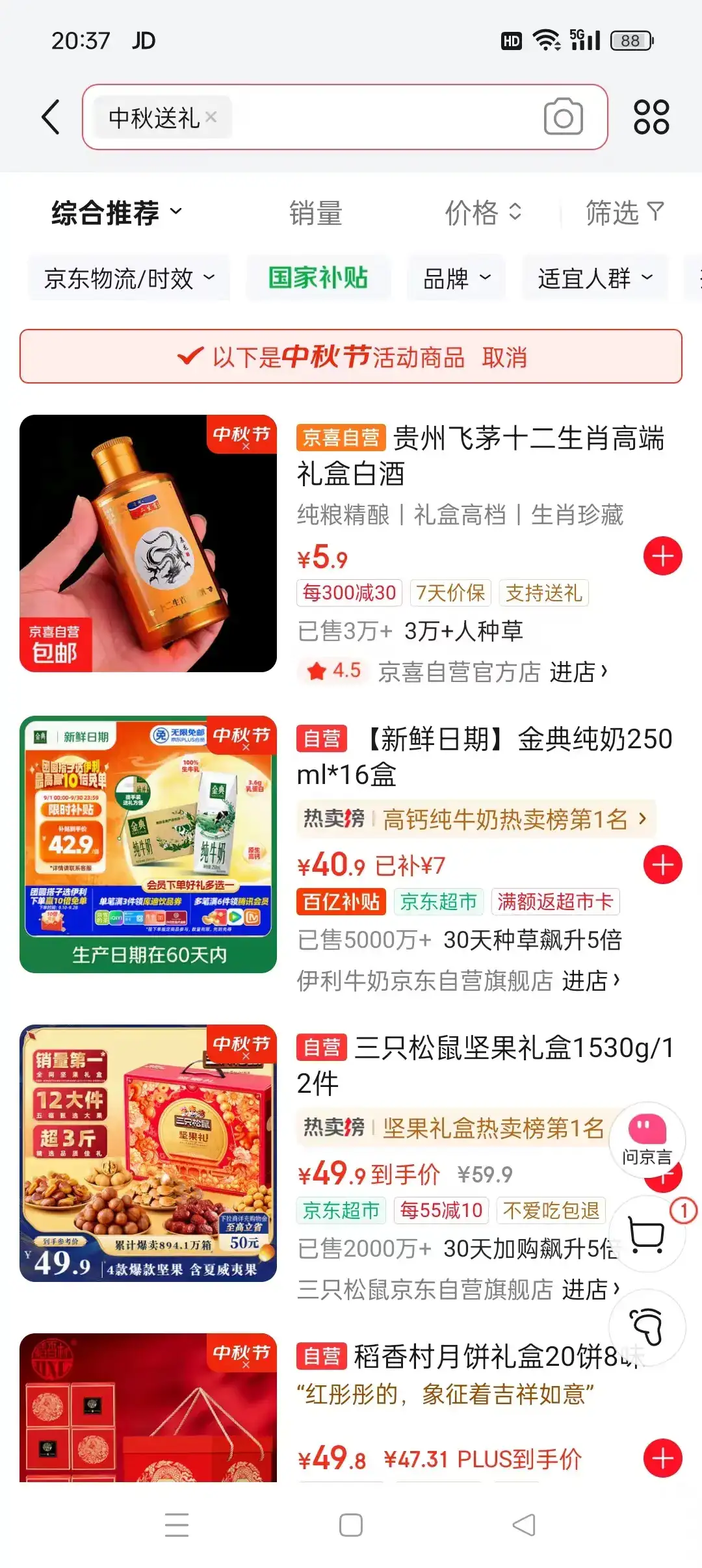Expand the 综合推荐 sorting dropdown

(115, 213)
